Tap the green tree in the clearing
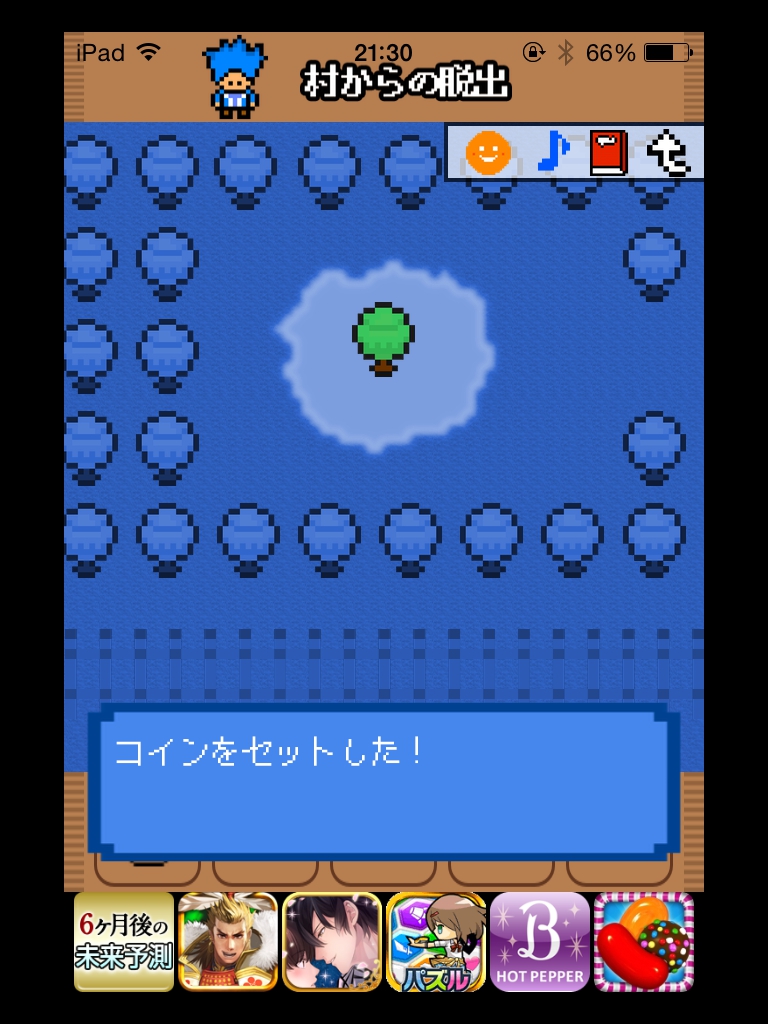This screenshot has height=1024, width=768. pos(383,338)
